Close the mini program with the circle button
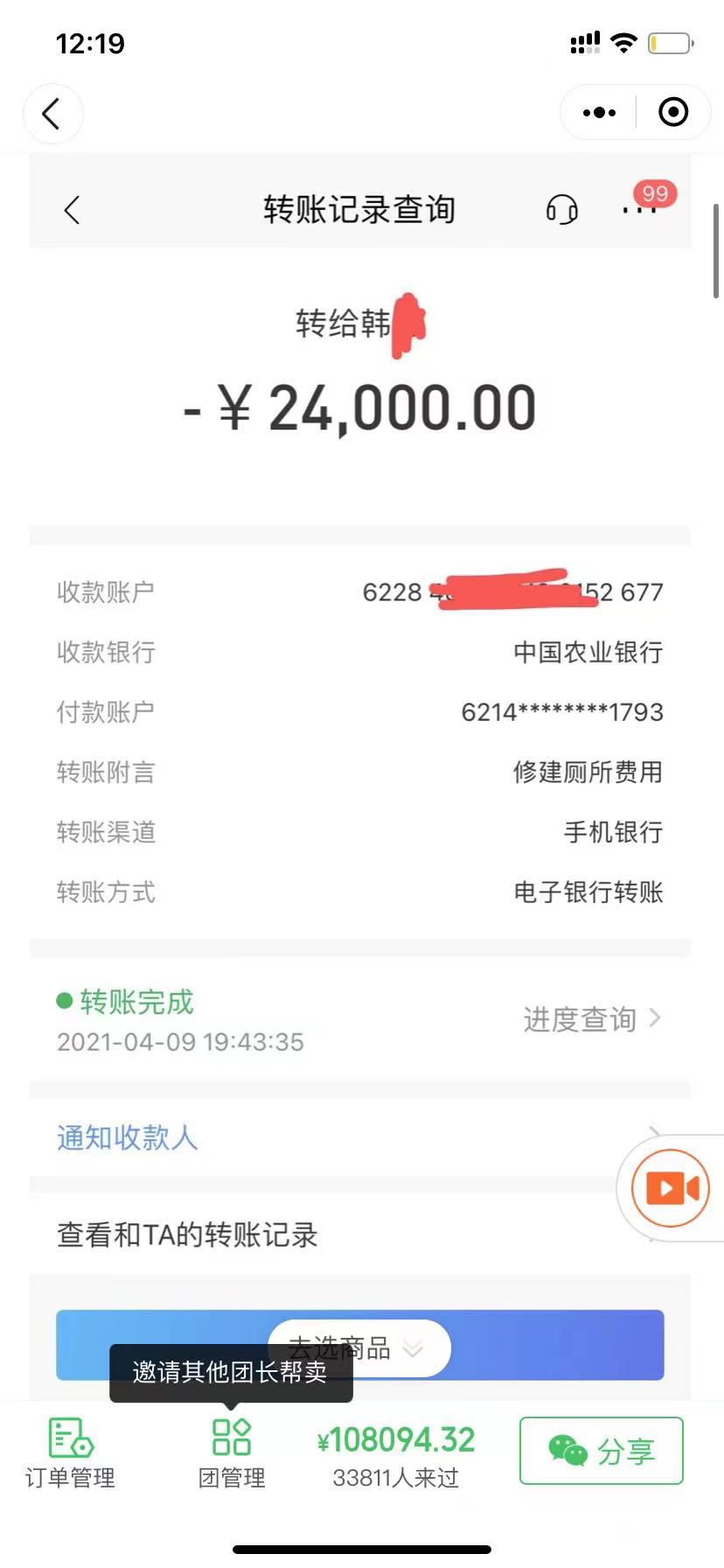Screen dimensions: 724x1568 pyautogui.click(x=672, y=113)
